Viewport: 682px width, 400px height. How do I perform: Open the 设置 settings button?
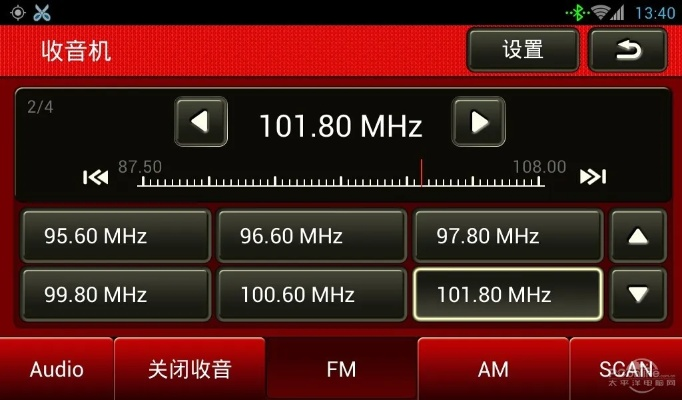point(522,50)
